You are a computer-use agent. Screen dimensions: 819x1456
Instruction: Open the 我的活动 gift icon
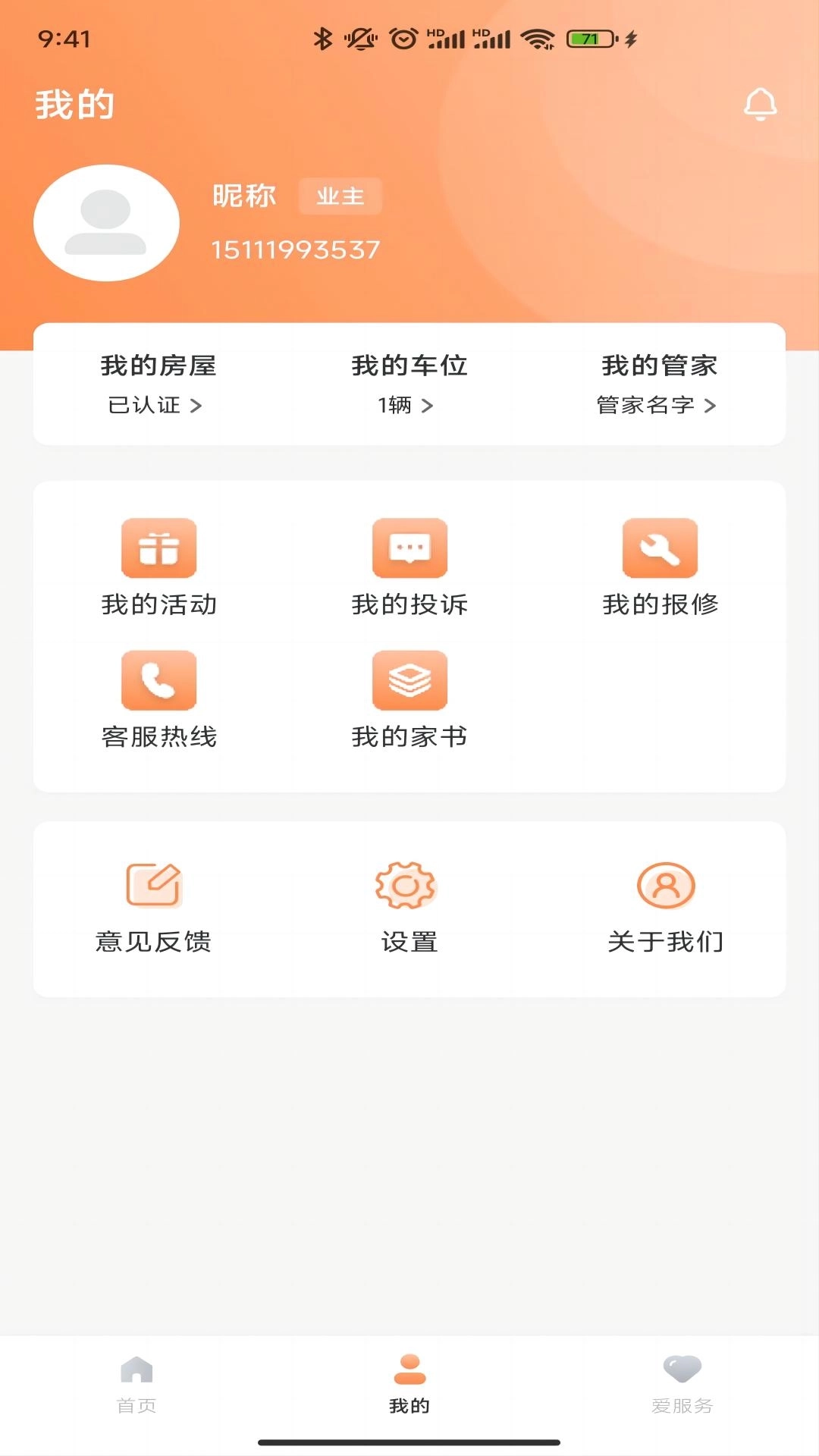(157, 548)
